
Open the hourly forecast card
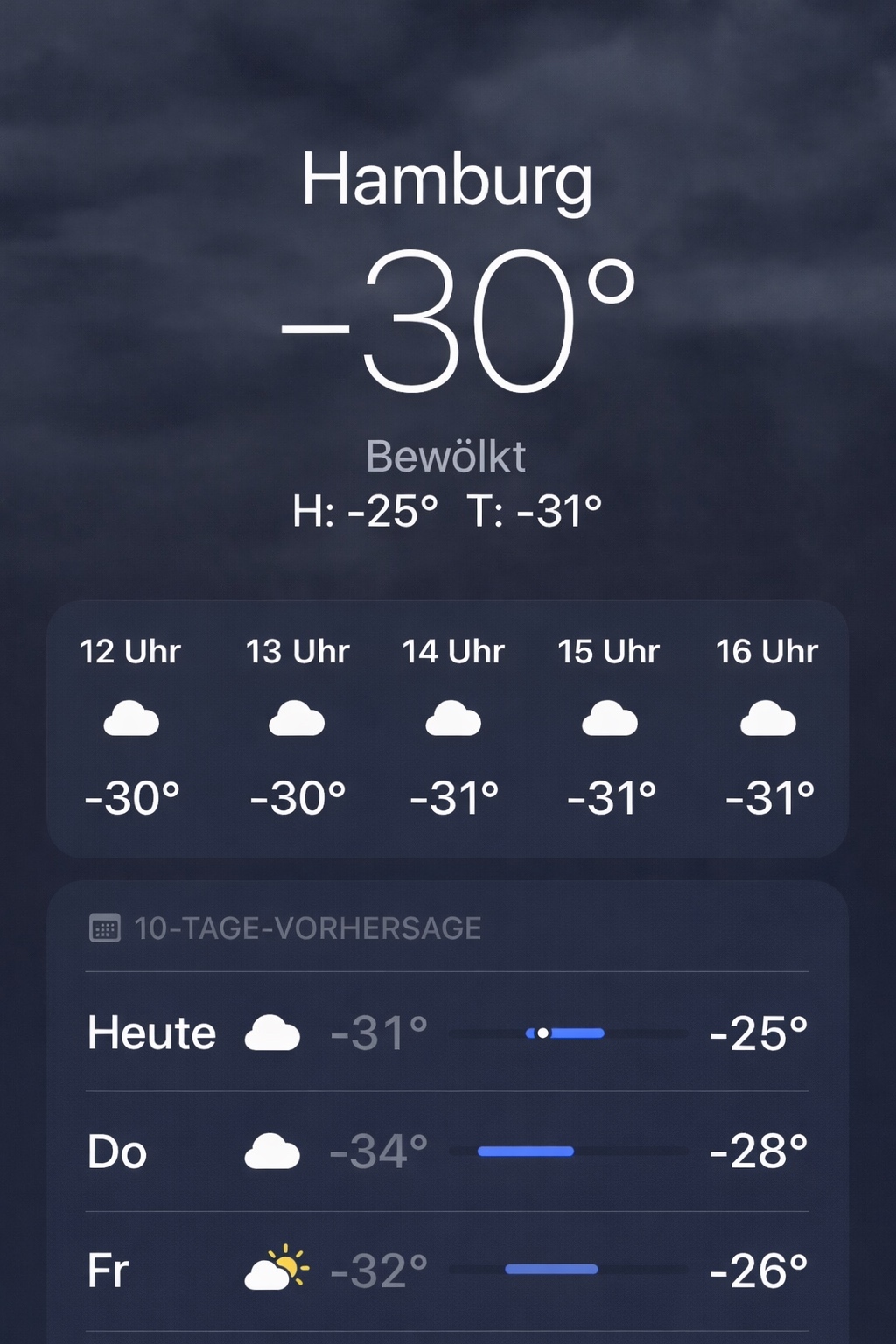point(447,728)
